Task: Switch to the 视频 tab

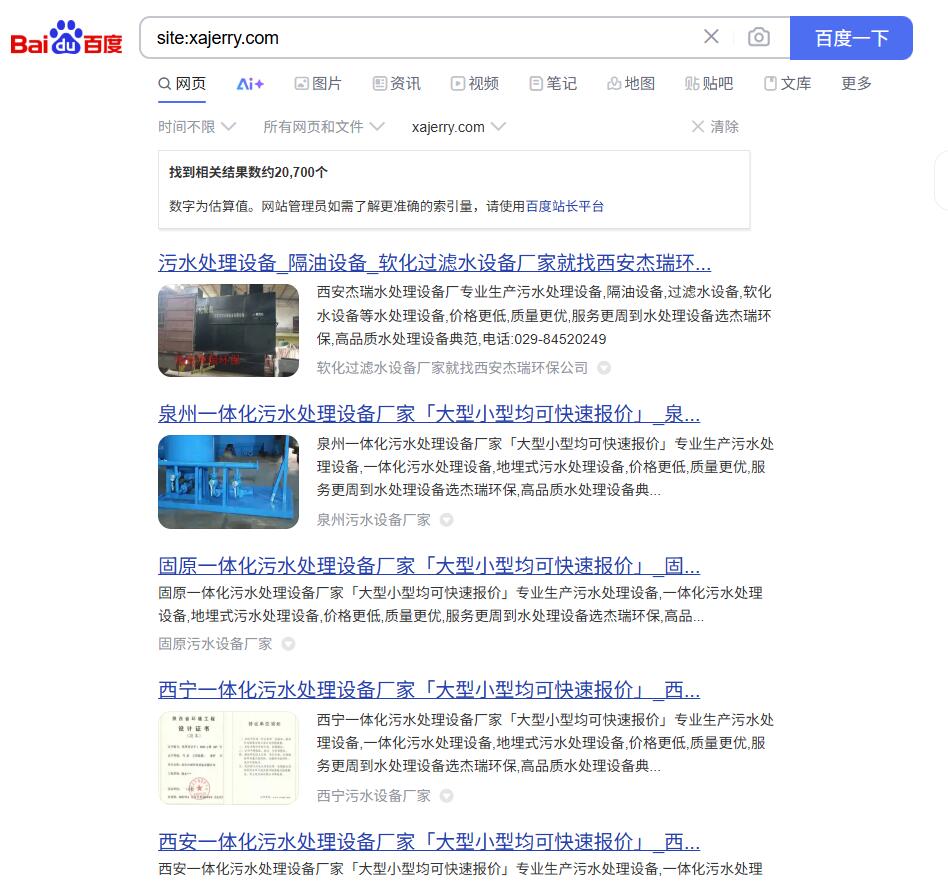Action: [474, 84]
